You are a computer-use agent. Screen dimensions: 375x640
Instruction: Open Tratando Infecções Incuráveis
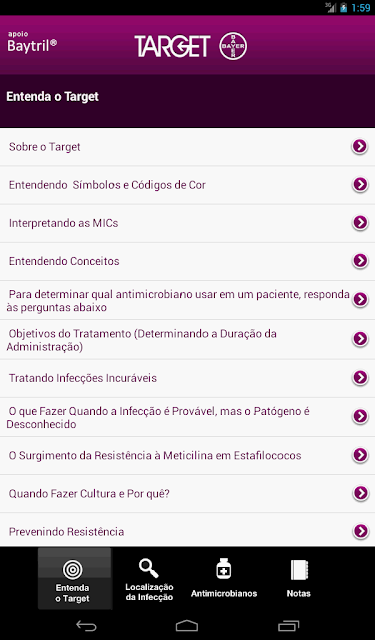coord(187,378)
